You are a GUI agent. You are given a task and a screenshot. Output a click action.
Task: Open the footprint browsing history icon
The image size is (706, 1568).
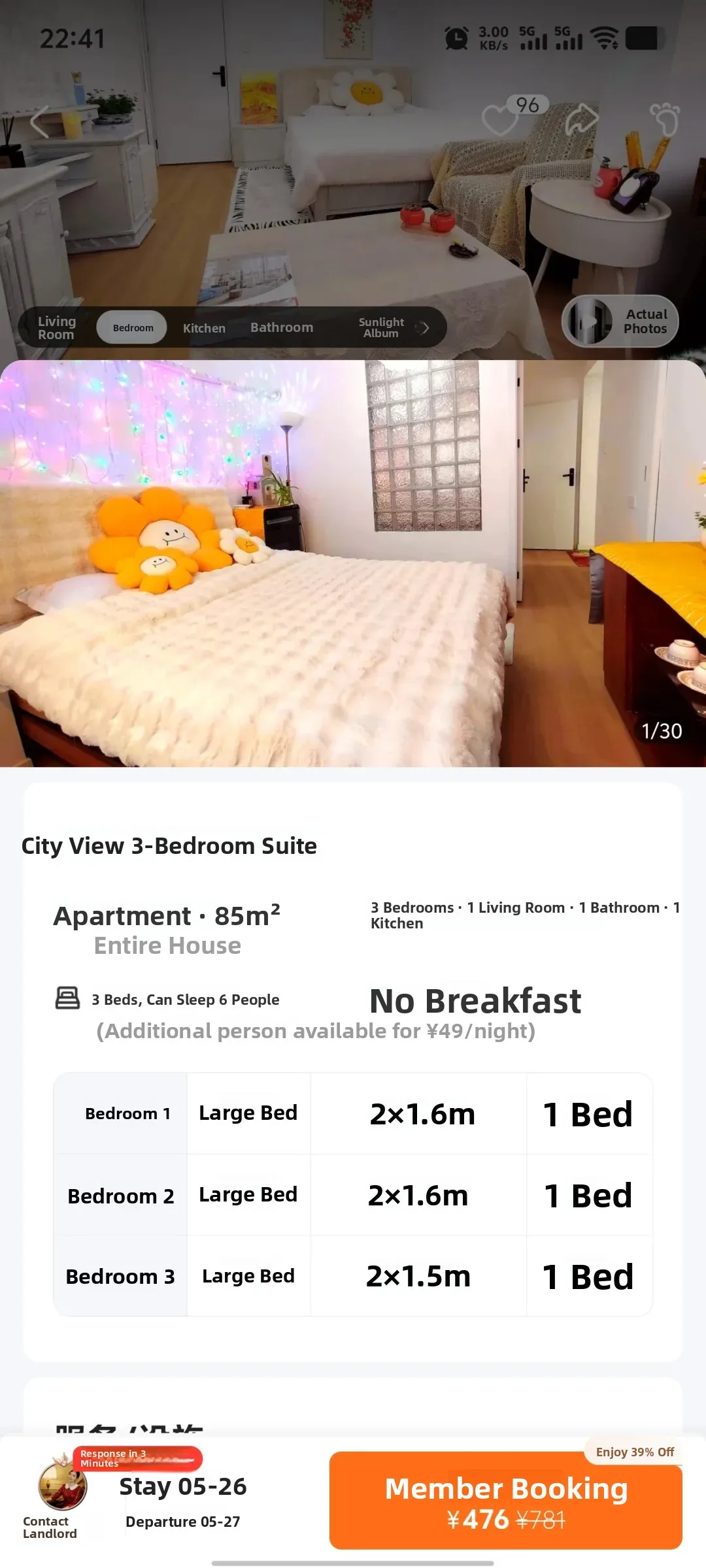(665, 120)
